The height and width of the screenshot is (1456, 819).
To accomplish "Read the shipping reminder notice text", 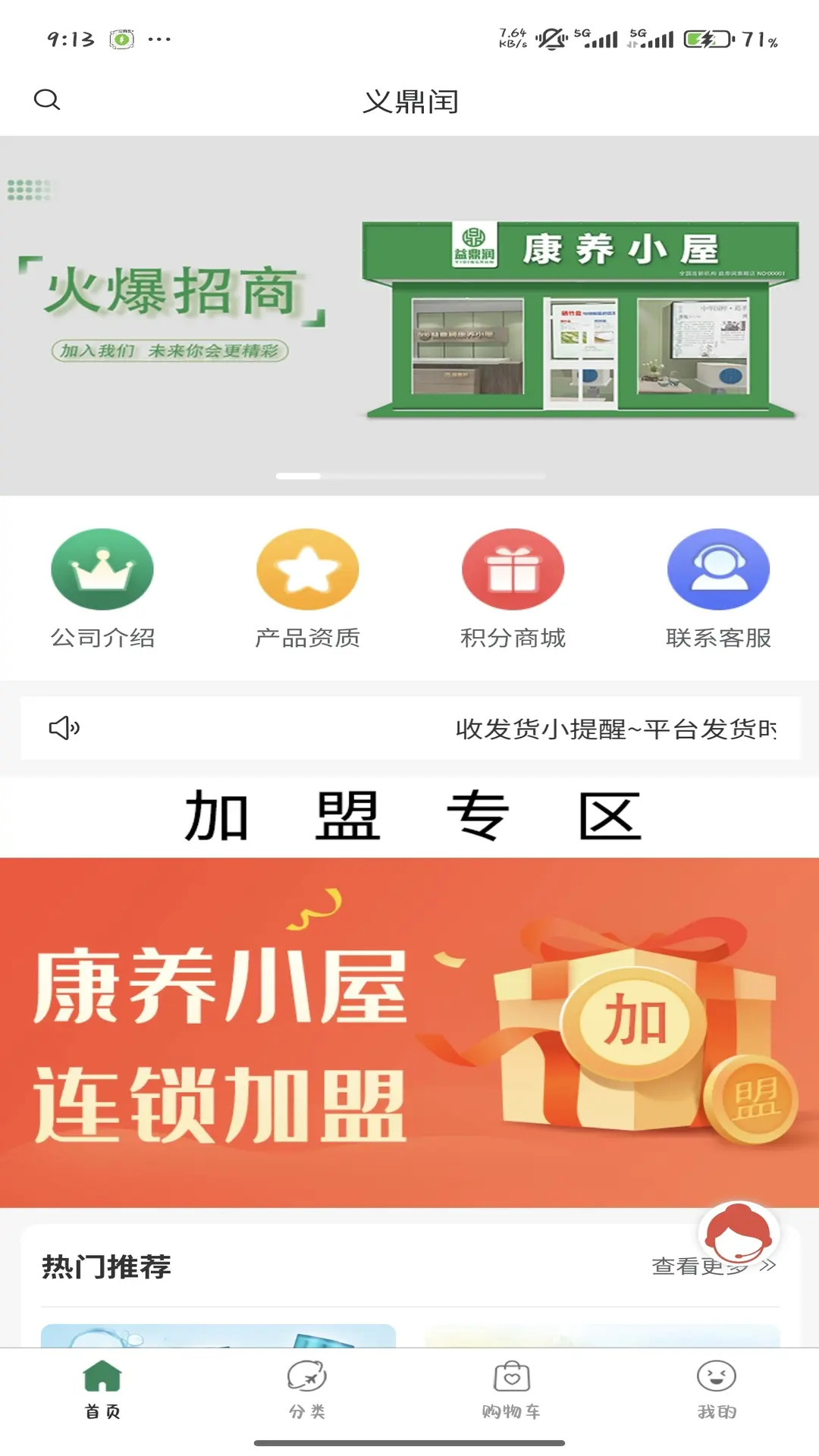I will [x=618, y=729].
